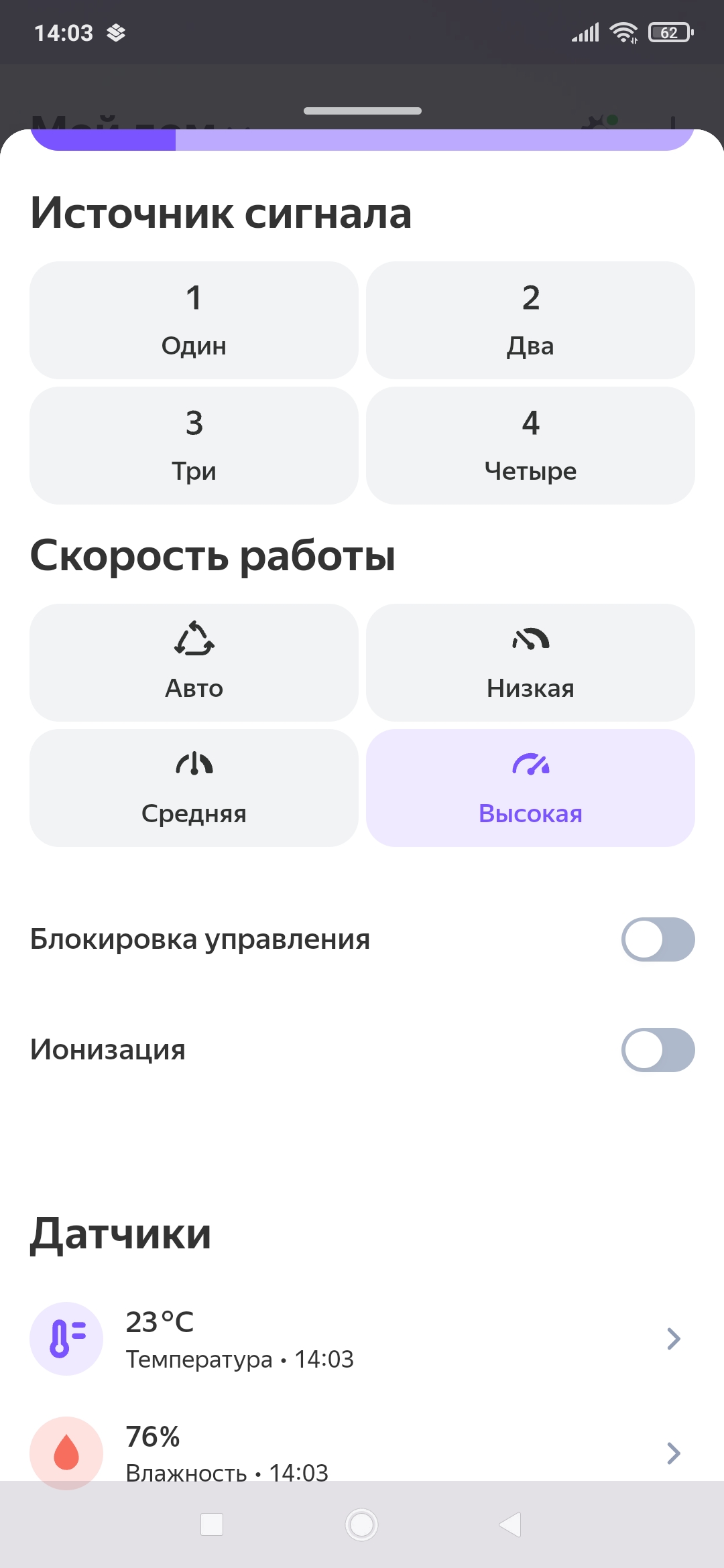Switch speed to Средняя

[x=194, y=788]
